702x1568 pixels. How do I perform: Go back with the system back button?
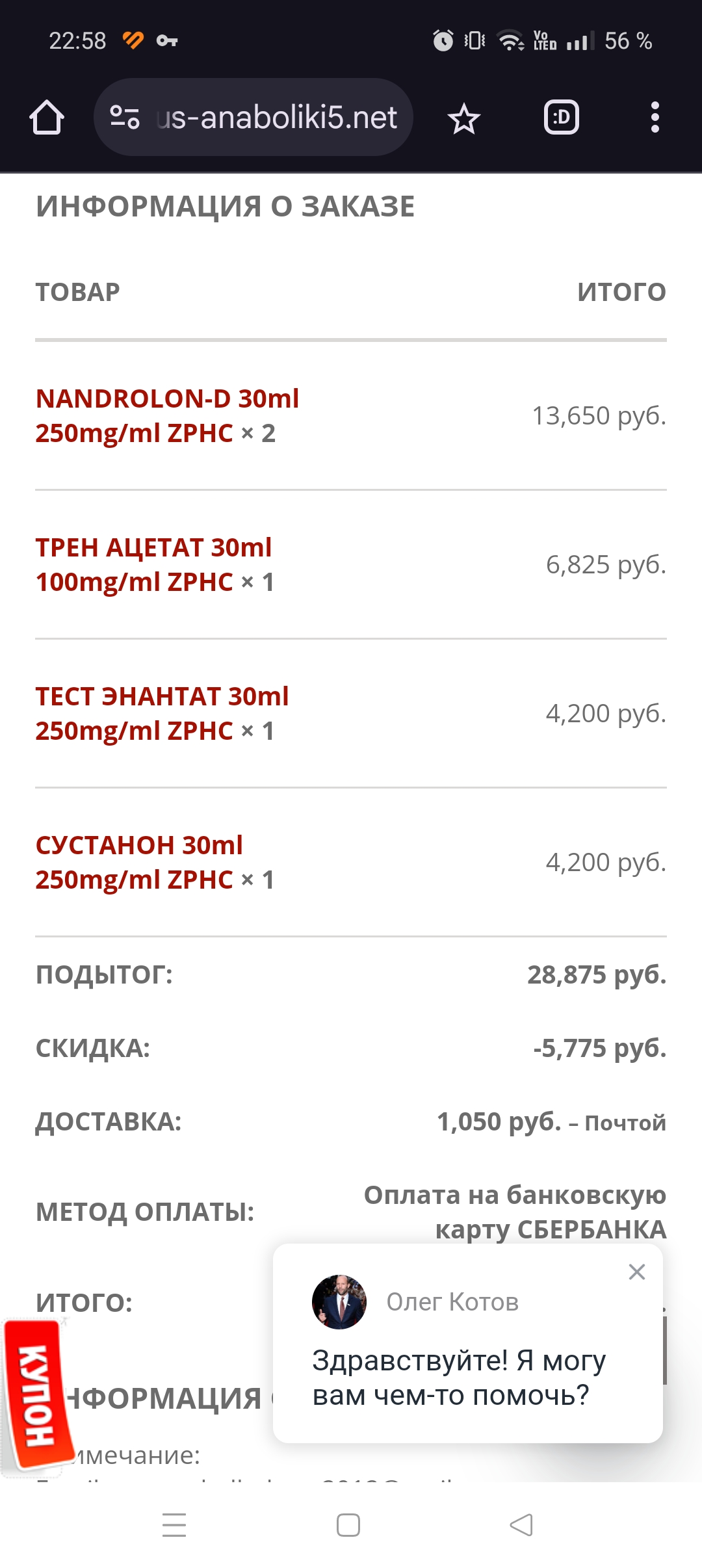click(521, 1525)
